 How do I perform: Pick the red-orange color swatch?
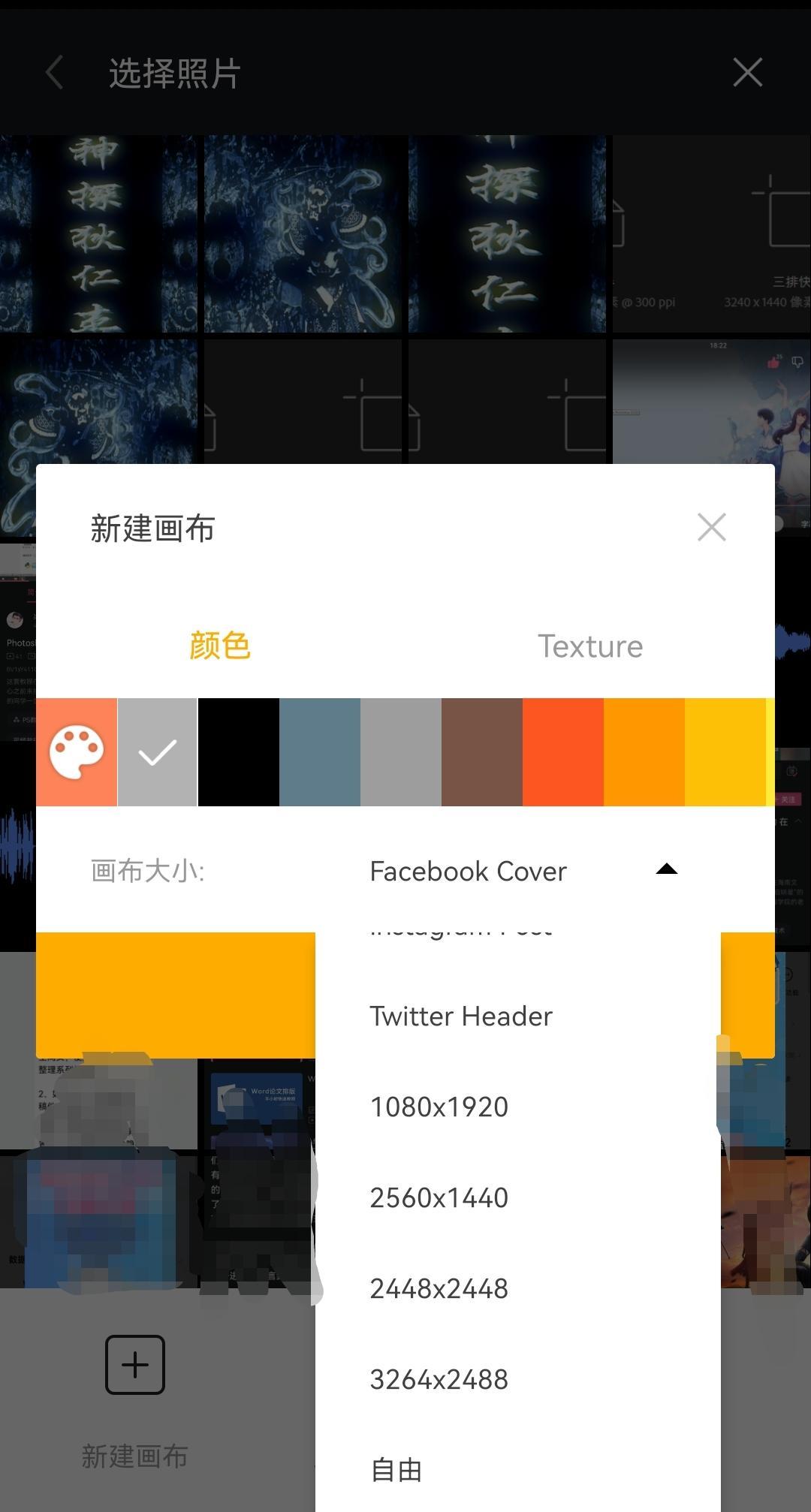coord(563,751)
